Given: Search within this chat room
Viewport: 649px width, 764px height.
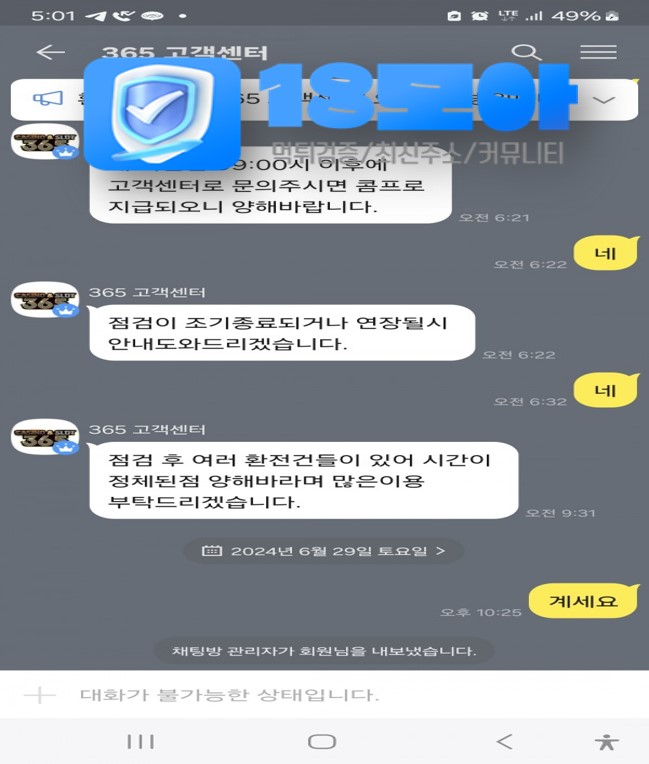Looking at the screenshot, I should 526,53.
